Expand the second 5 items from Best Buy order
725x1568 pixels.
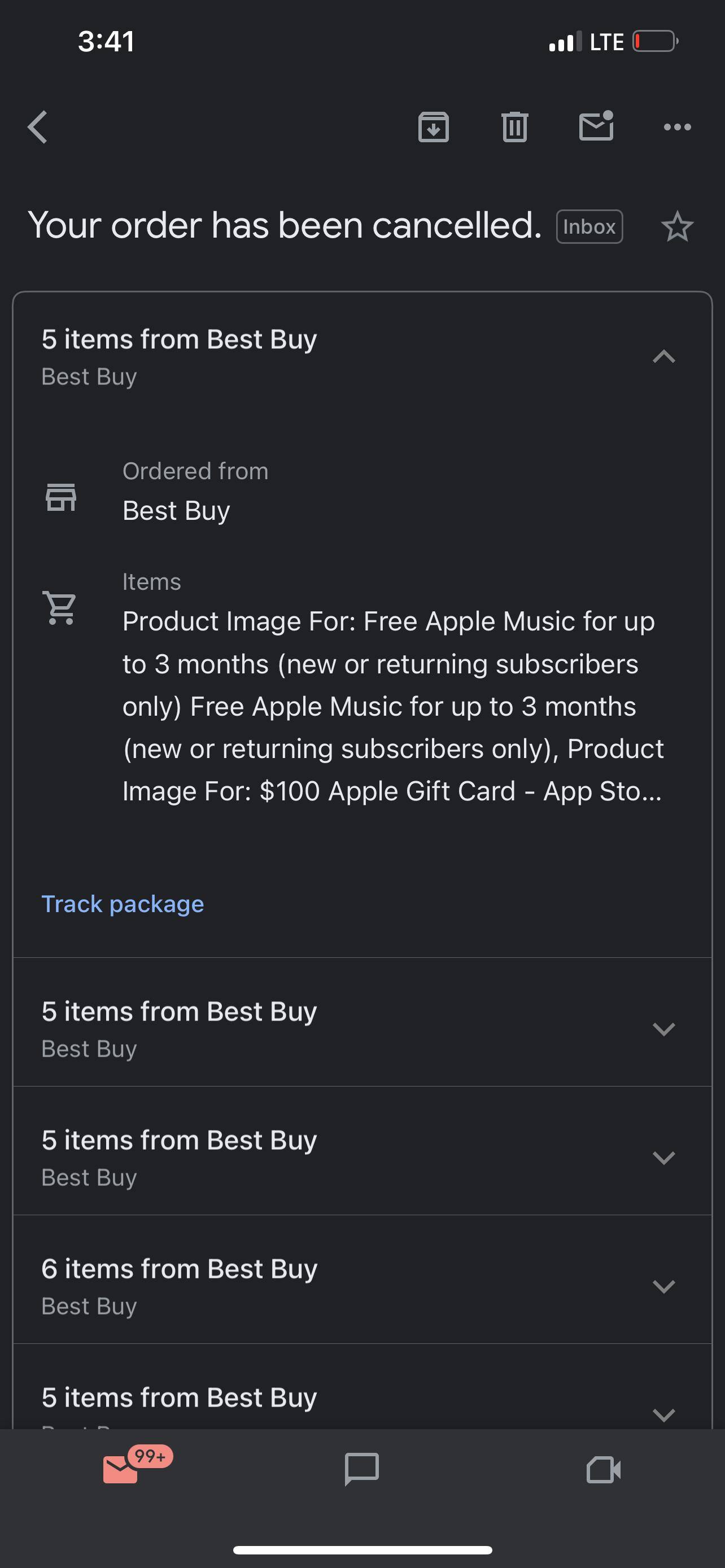(665, 1030)
